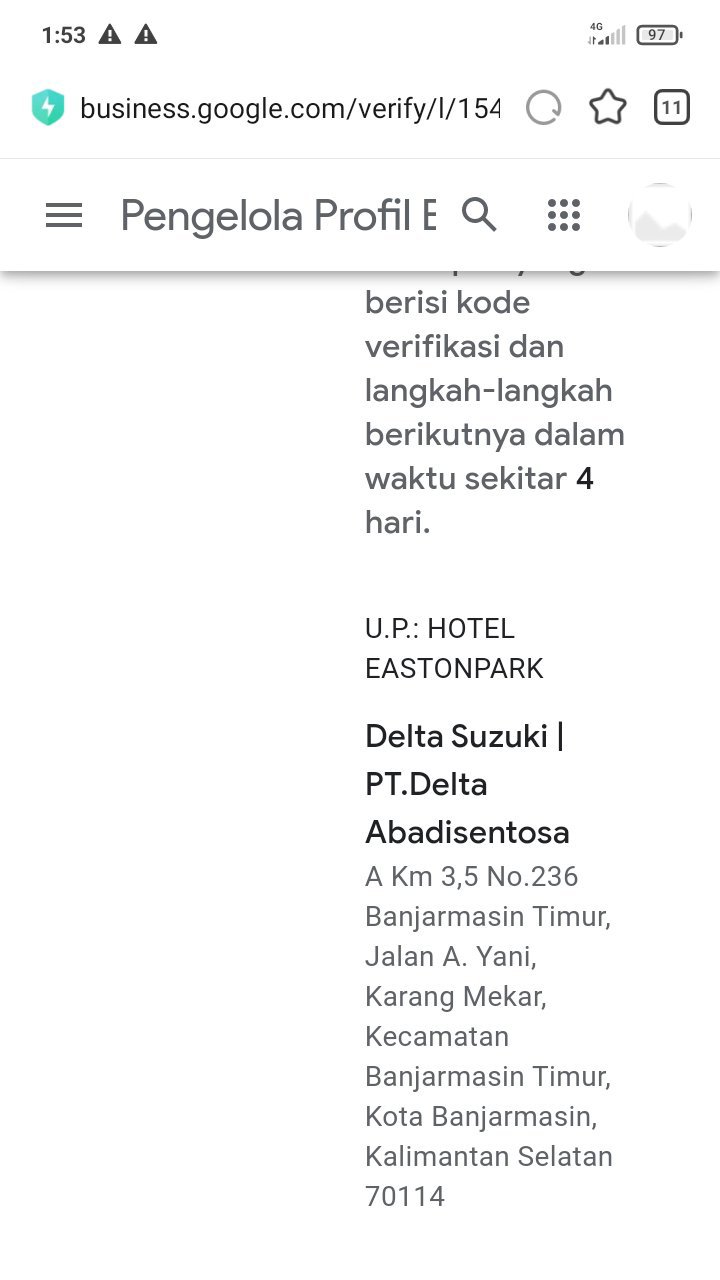The height and width of the screenshot is (1280, 720).
Task: Open the Google apps grid
Action: tap(564, 215)
